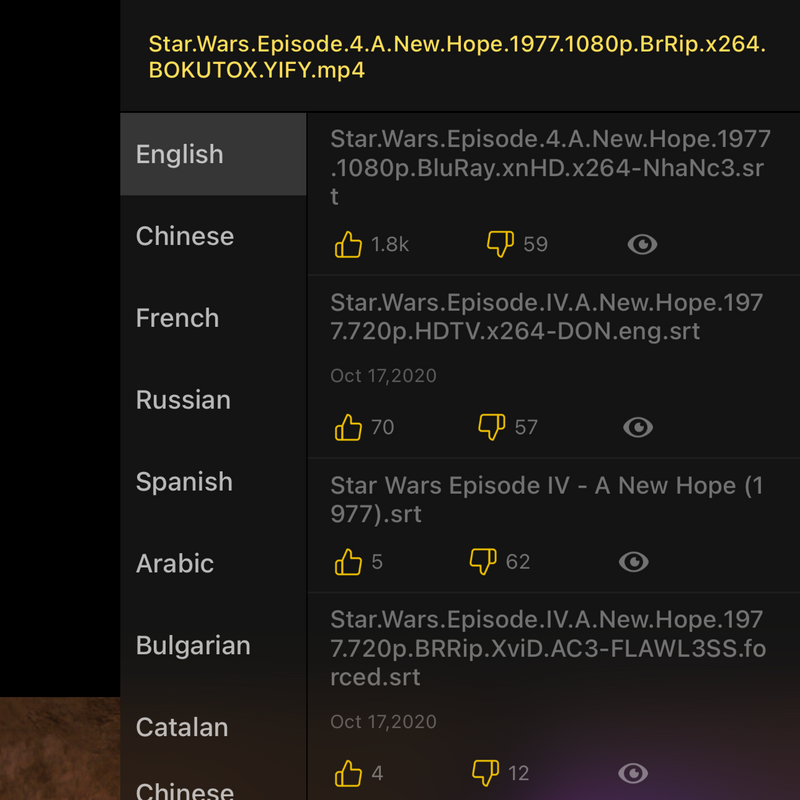The image size is (800, 800).
Task: Dislike the HDTV x264-DON subtitle
Action: [492, 427]
